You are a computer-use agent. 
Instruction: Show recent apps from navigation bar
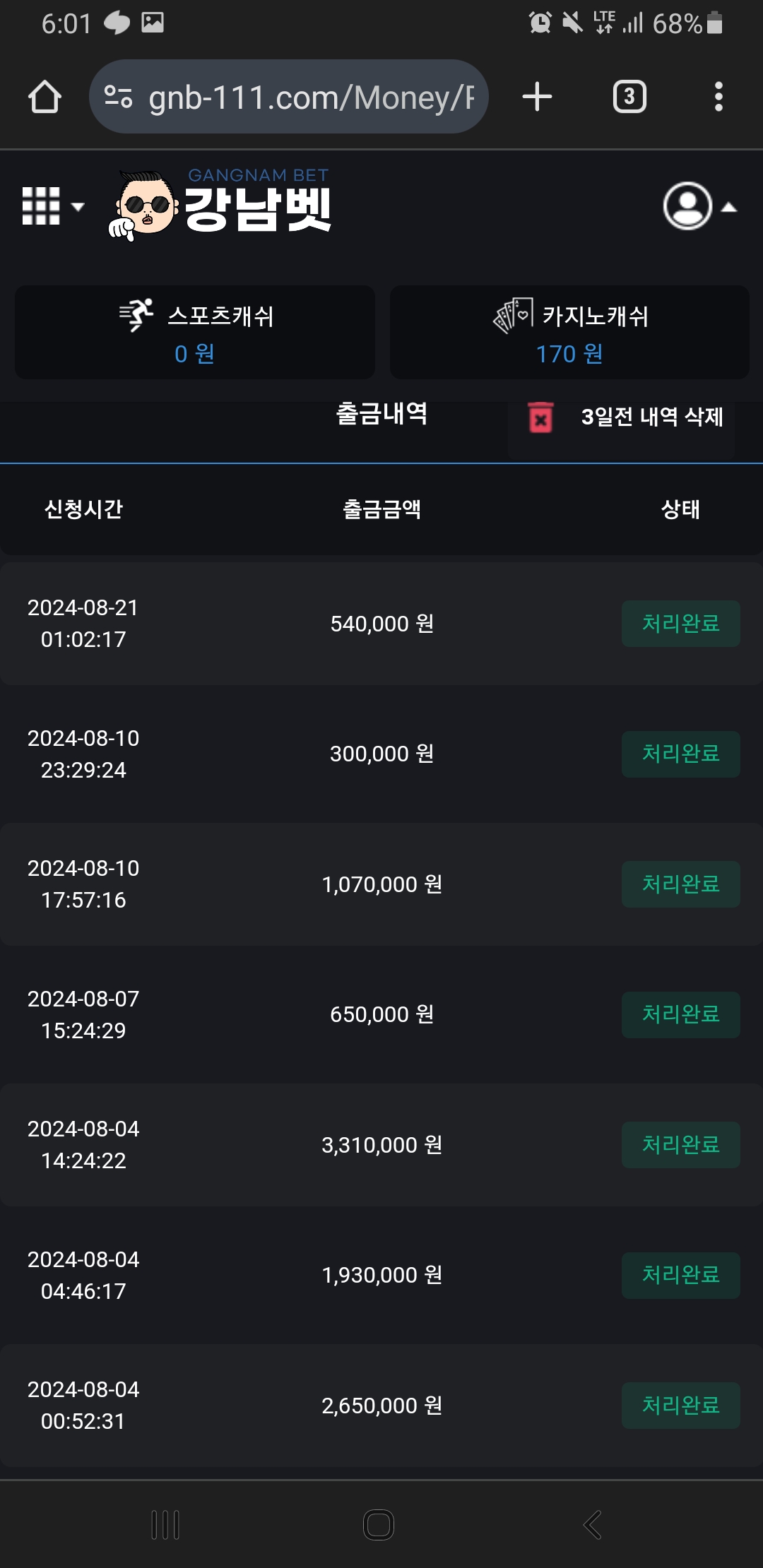[166, 1524]
